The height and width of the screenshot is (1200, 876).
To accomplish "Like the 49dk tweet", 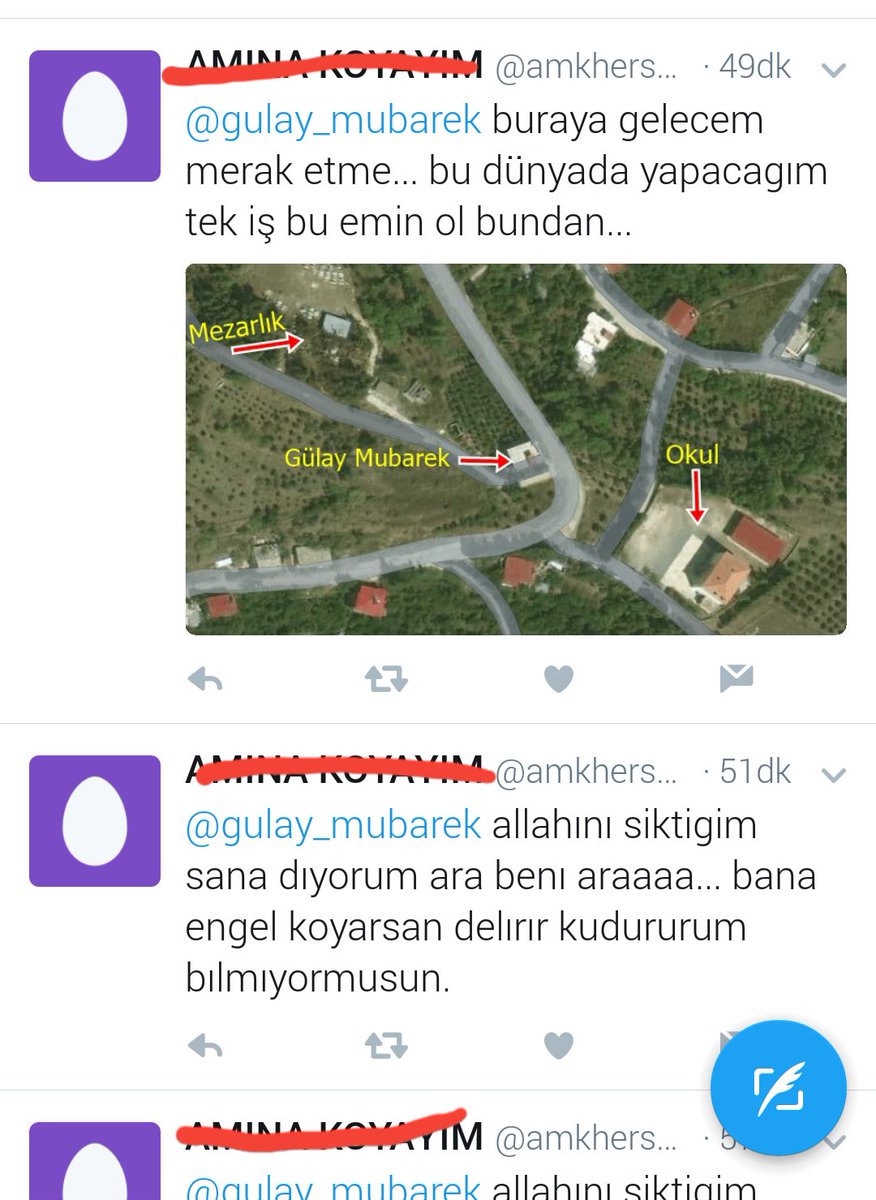I will [558, 680].
